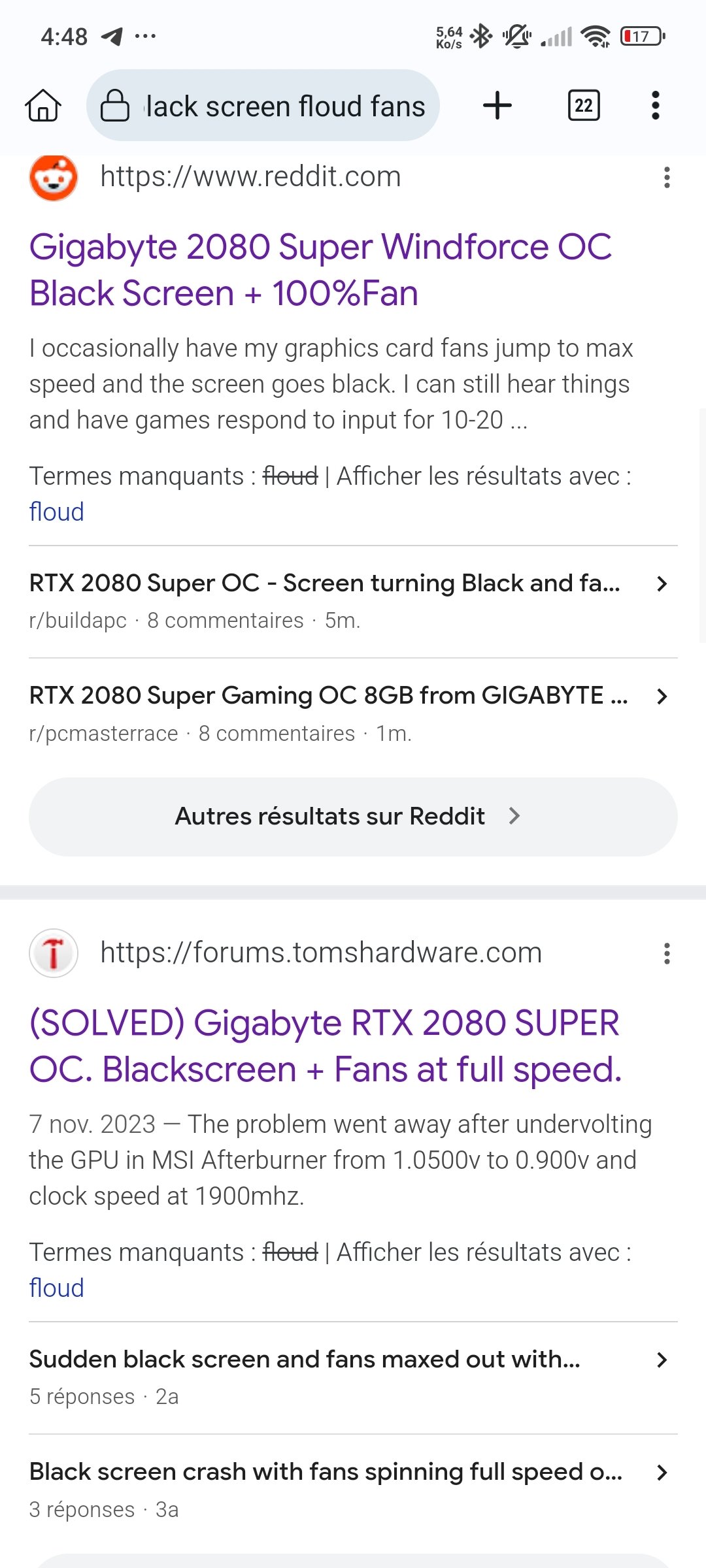This screenshot has height=1568, width=706.
Task: Open the (SOLVED) Gigabyte RTX 2080 SUPER result
Action: click(325, 1046)
